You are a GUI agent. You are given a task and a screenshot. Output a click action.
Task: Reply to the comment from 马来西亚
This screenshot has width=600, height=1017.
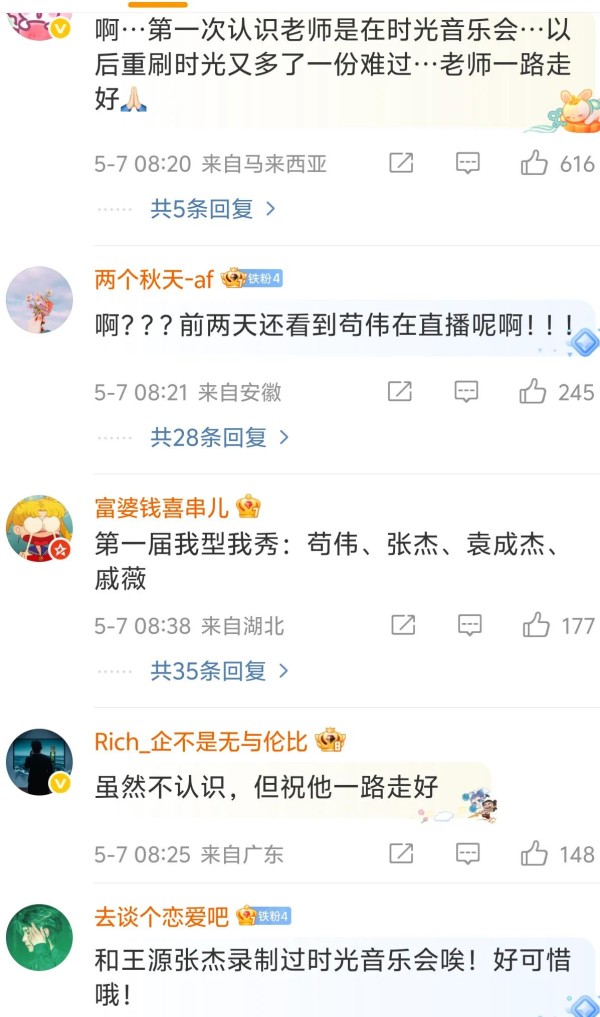[x=468, y=163]
